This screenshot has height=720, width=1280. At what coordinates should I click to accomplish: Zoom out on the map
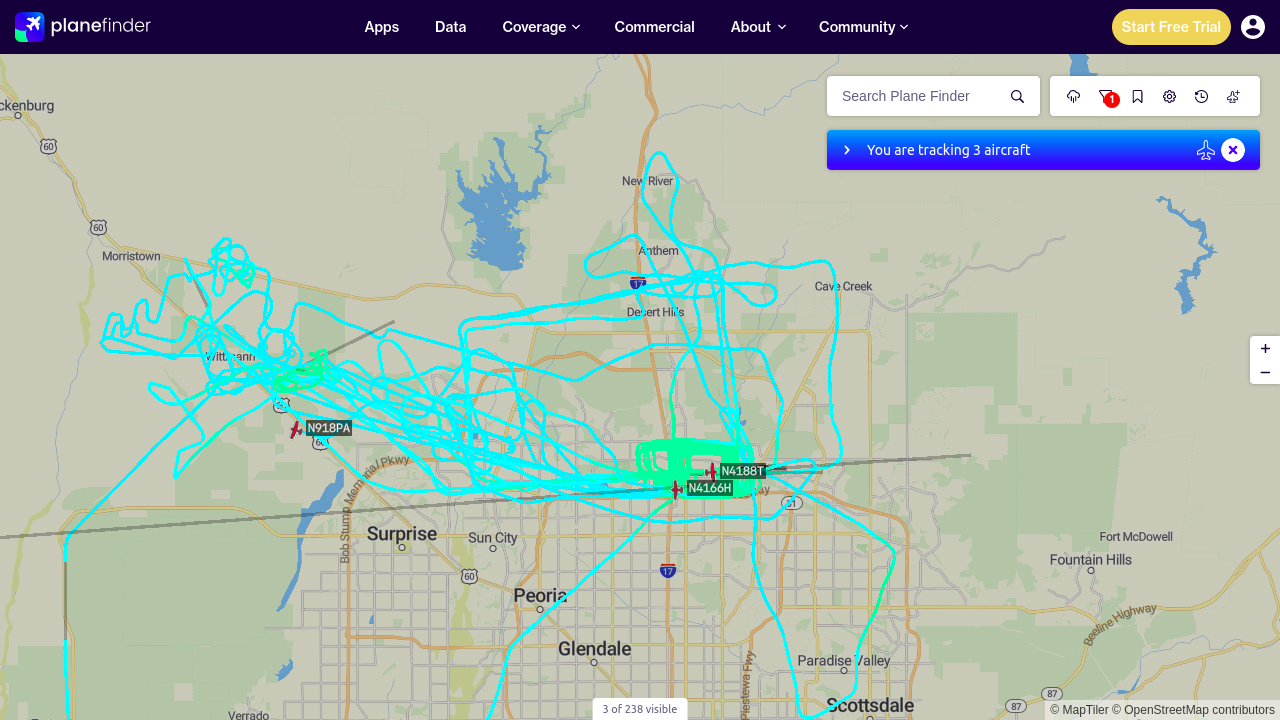[x=1265, y=372]
